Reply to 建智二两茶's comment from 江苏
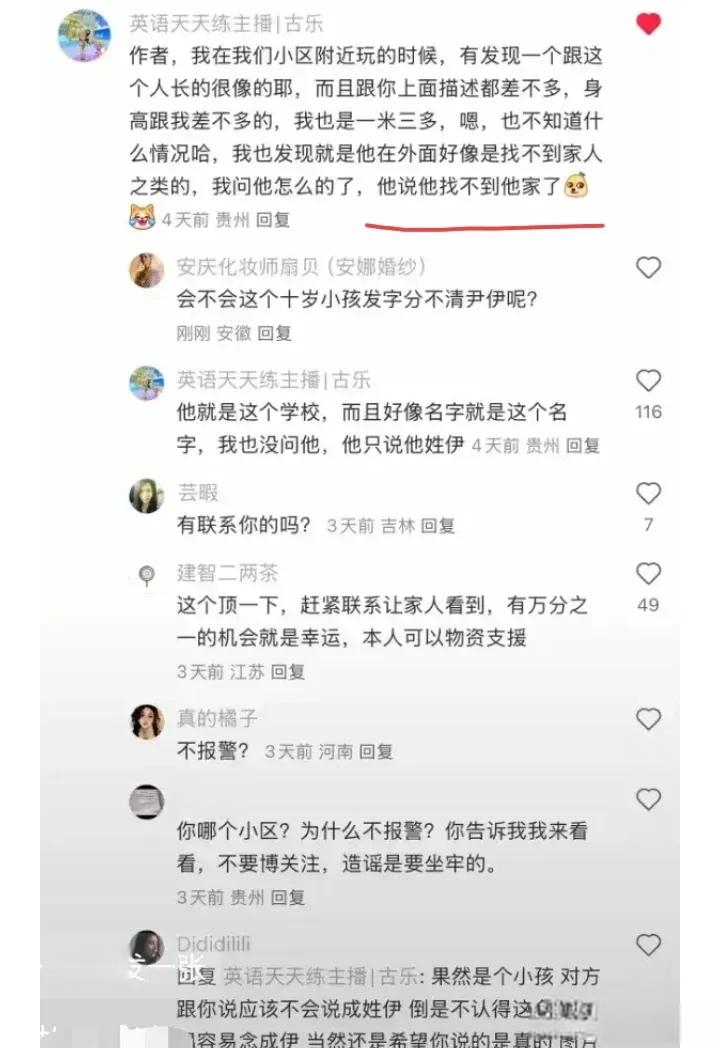 tap(288, 672)
